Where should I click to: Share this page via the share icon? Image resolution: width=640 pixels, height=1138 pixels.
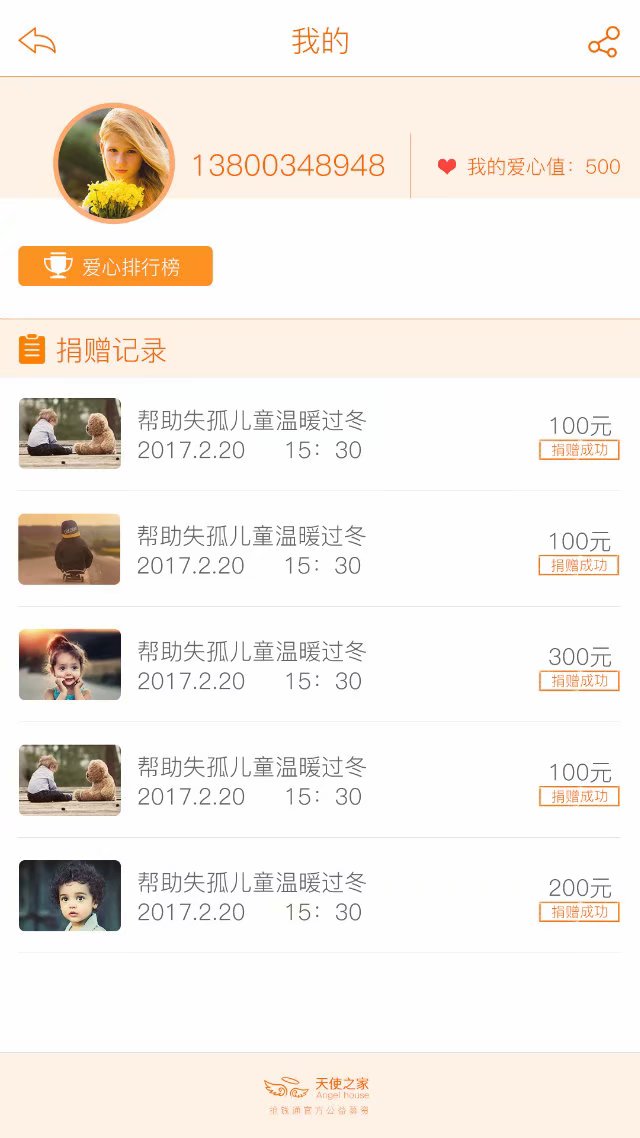point(603,42)
